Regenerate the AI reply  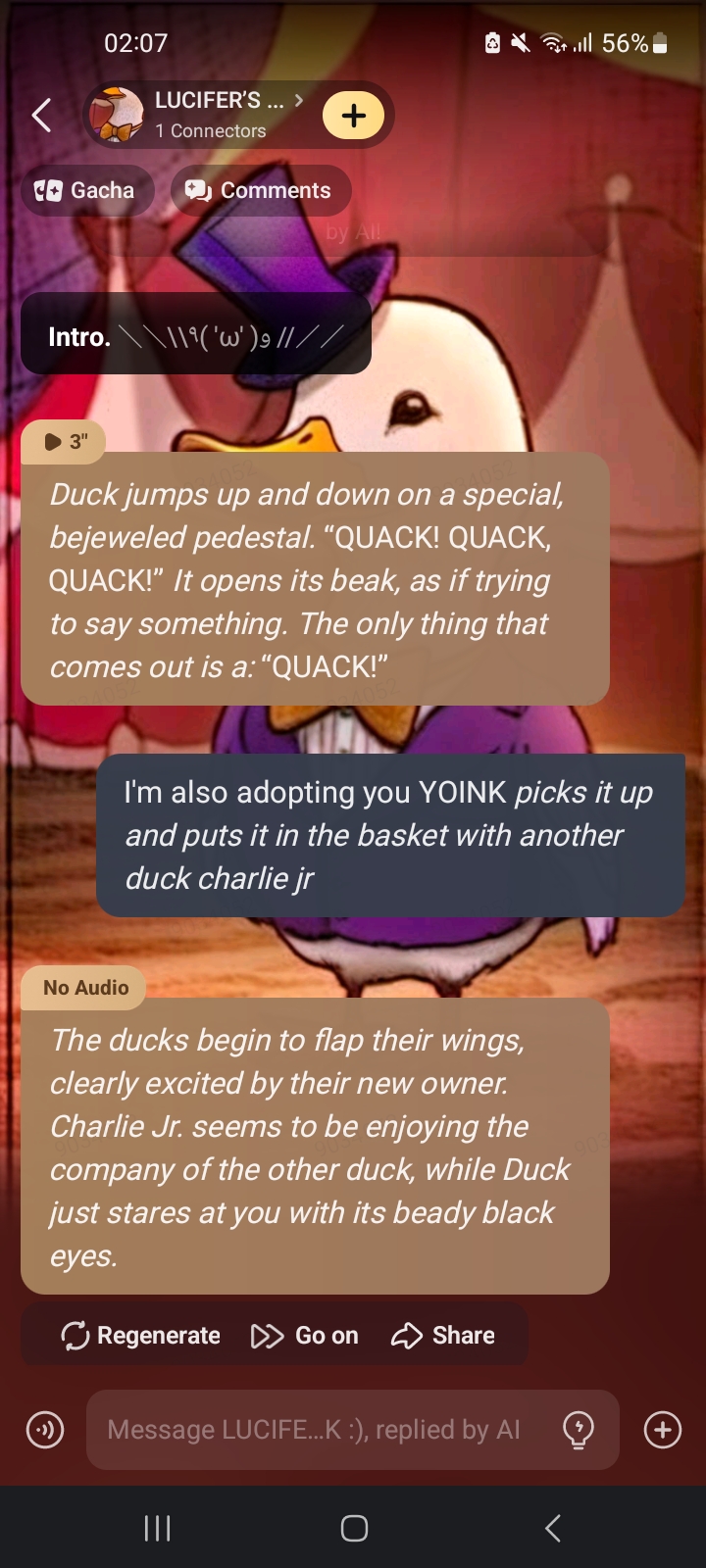140,1336
